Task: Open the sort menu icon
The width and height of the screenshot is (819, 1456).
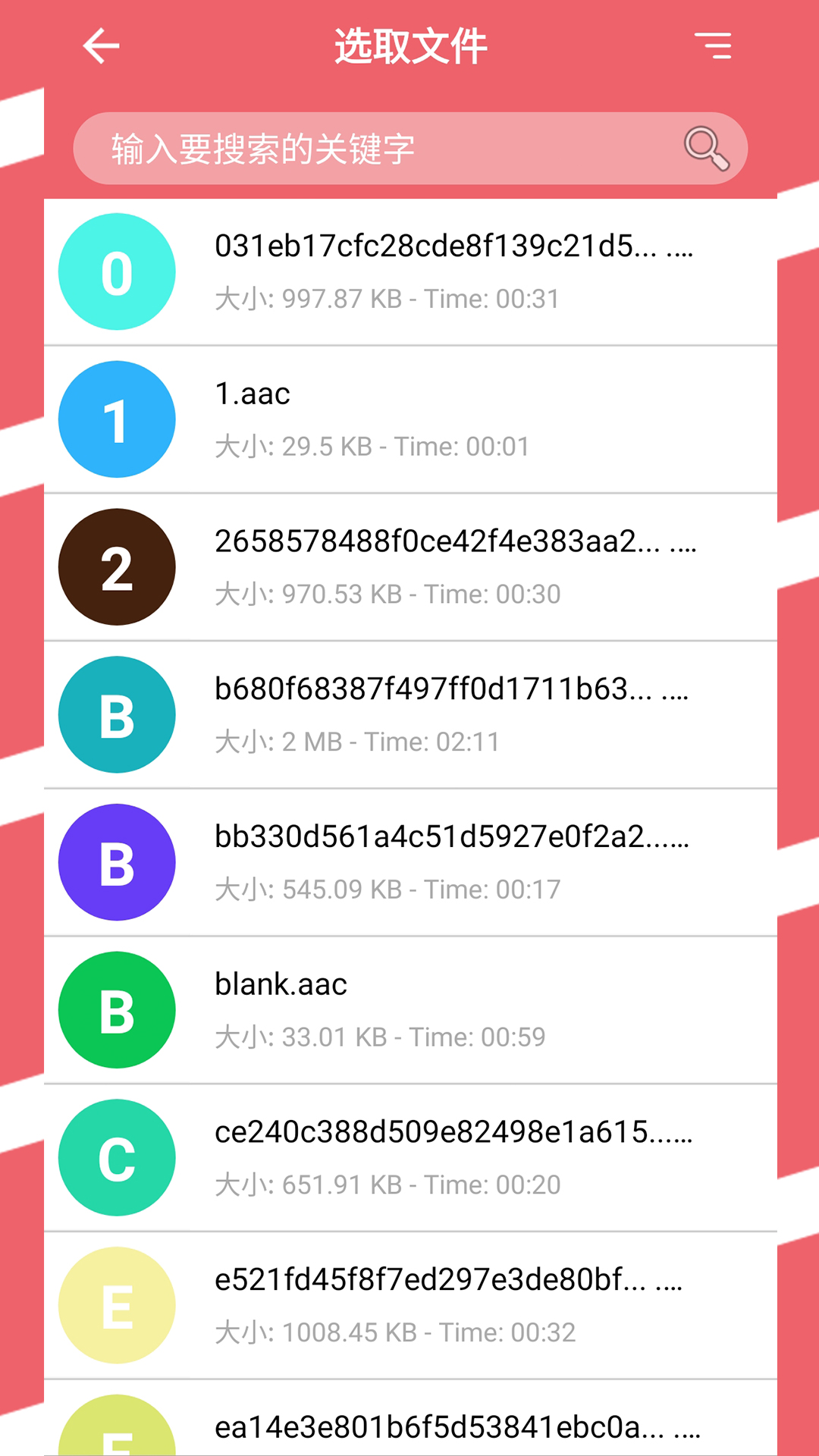Action: click(x=713, y=45)
